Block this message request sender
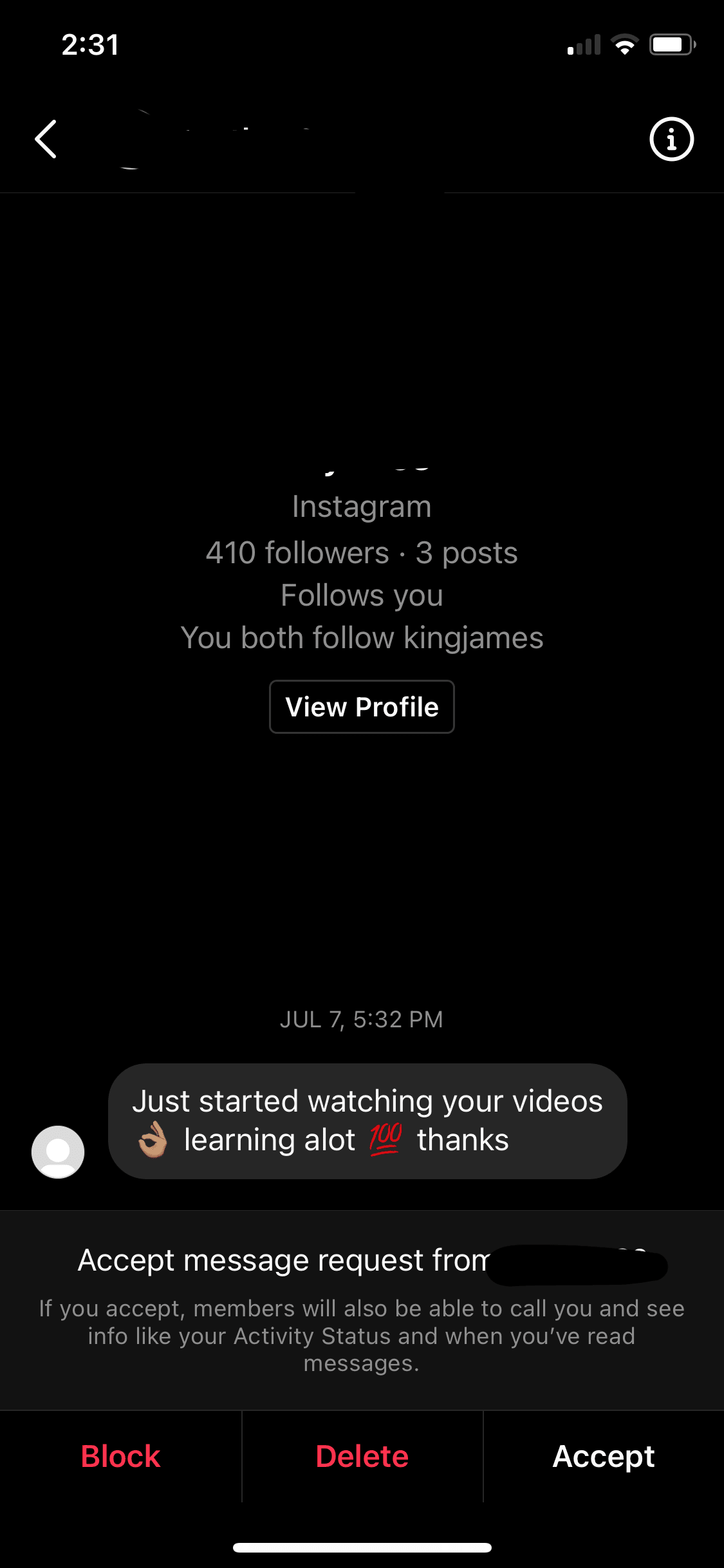The image size is (724, 1568). (x=120, y=1456)
